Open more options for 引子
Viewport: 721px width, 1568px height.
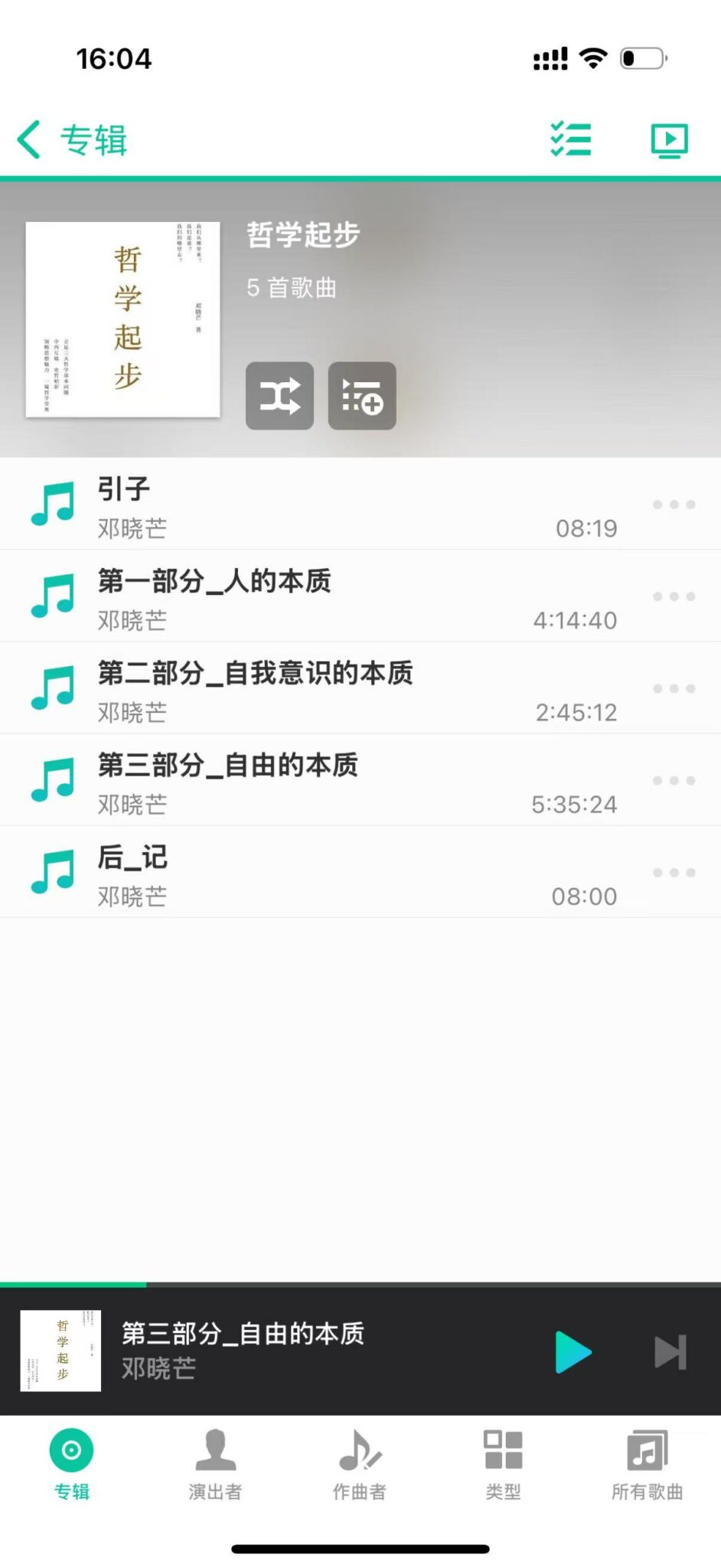pos(674,505)
